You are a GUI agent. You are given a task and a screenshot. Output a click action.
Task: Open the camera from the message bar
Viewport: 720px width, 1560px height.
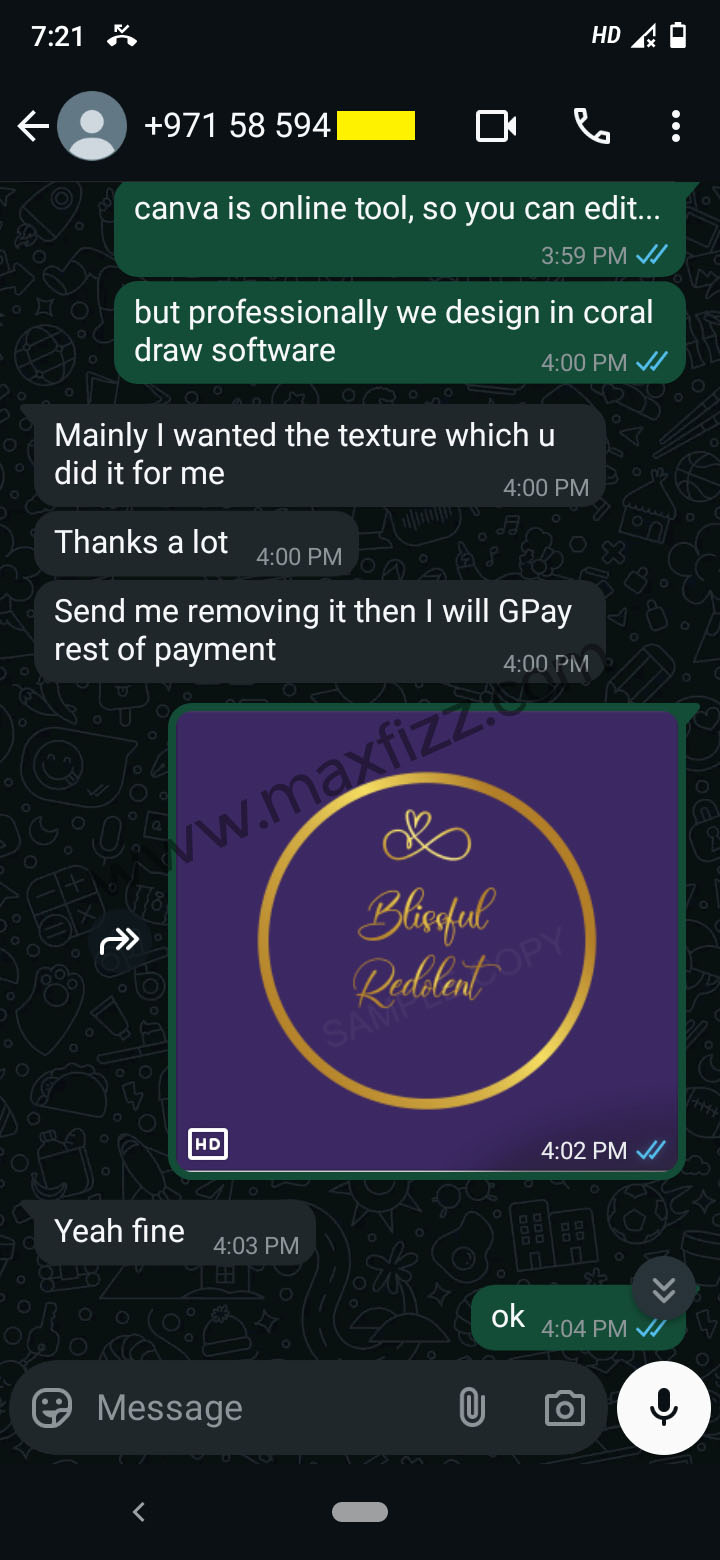click(564, 1408)
